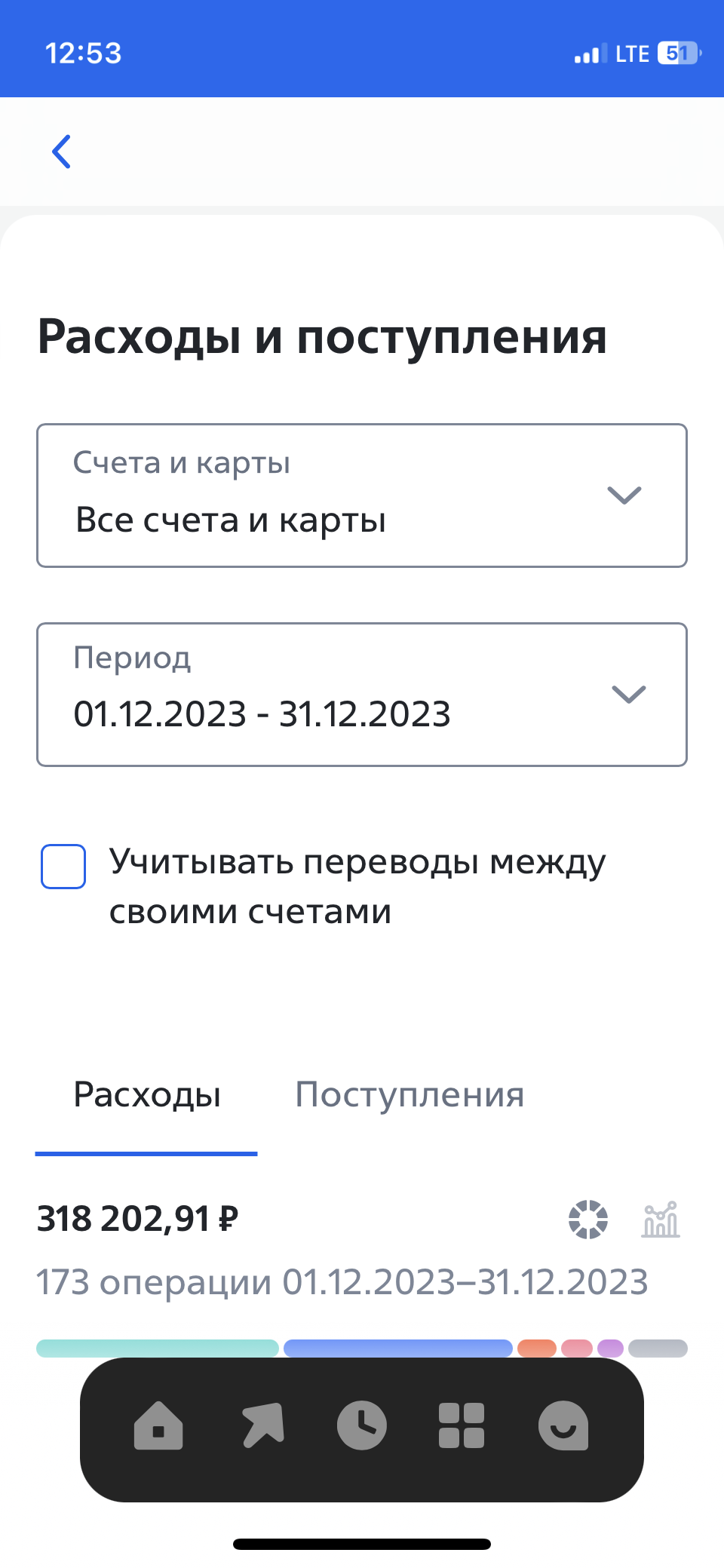Open the services grid in bottom bar

462,1426
